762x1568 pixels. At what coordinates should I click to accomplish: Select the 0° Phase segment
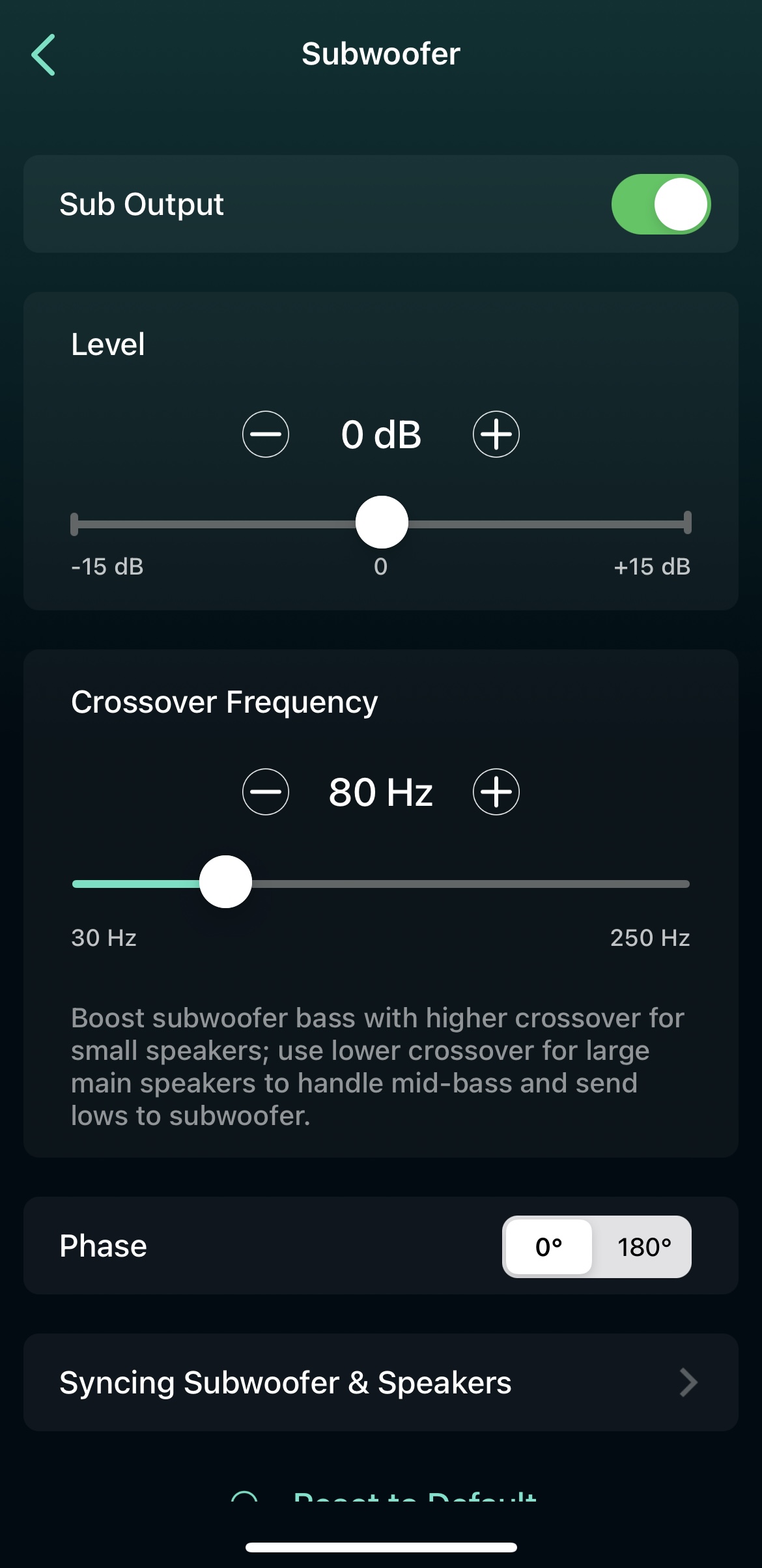(548, 1245)
